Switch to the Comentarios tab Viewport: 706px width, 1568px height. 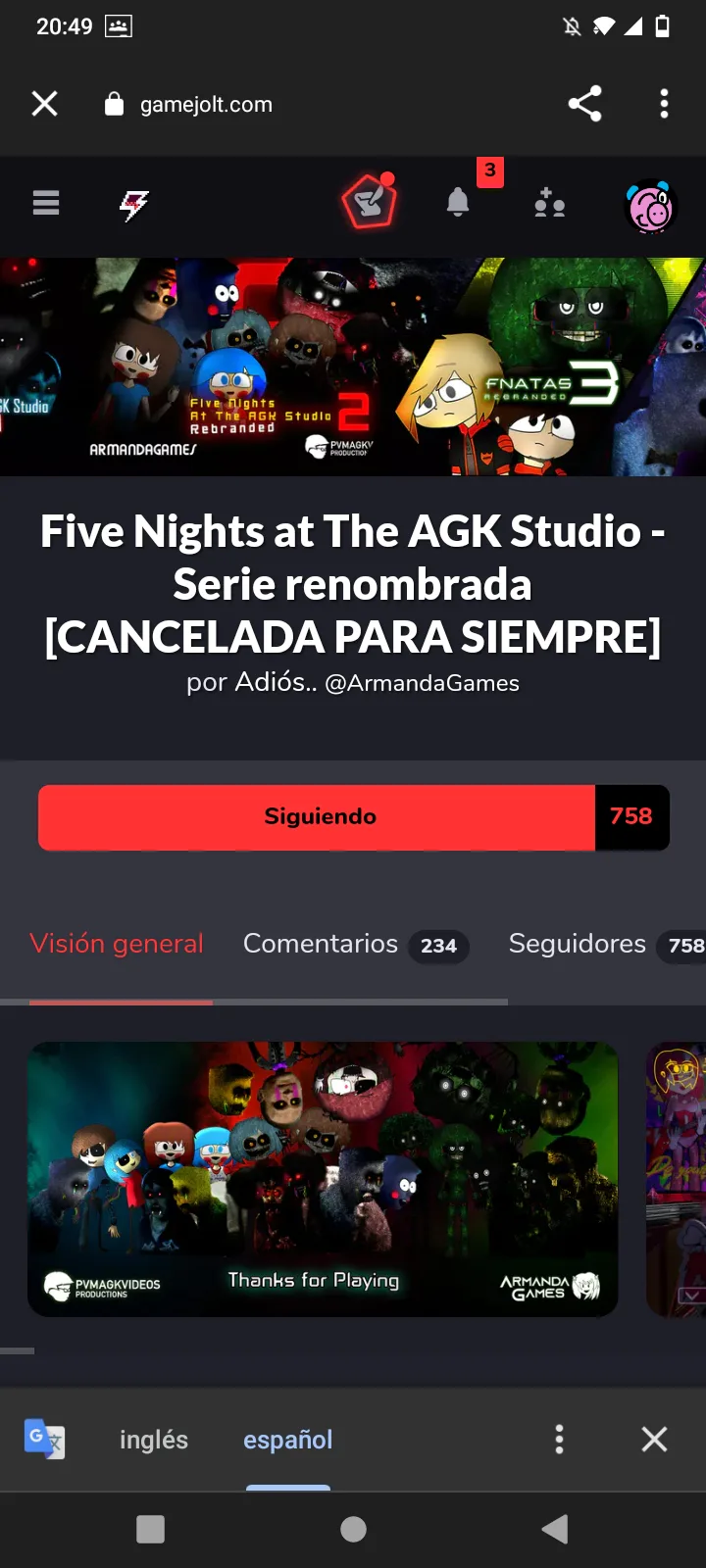click(x=355, y=944)
